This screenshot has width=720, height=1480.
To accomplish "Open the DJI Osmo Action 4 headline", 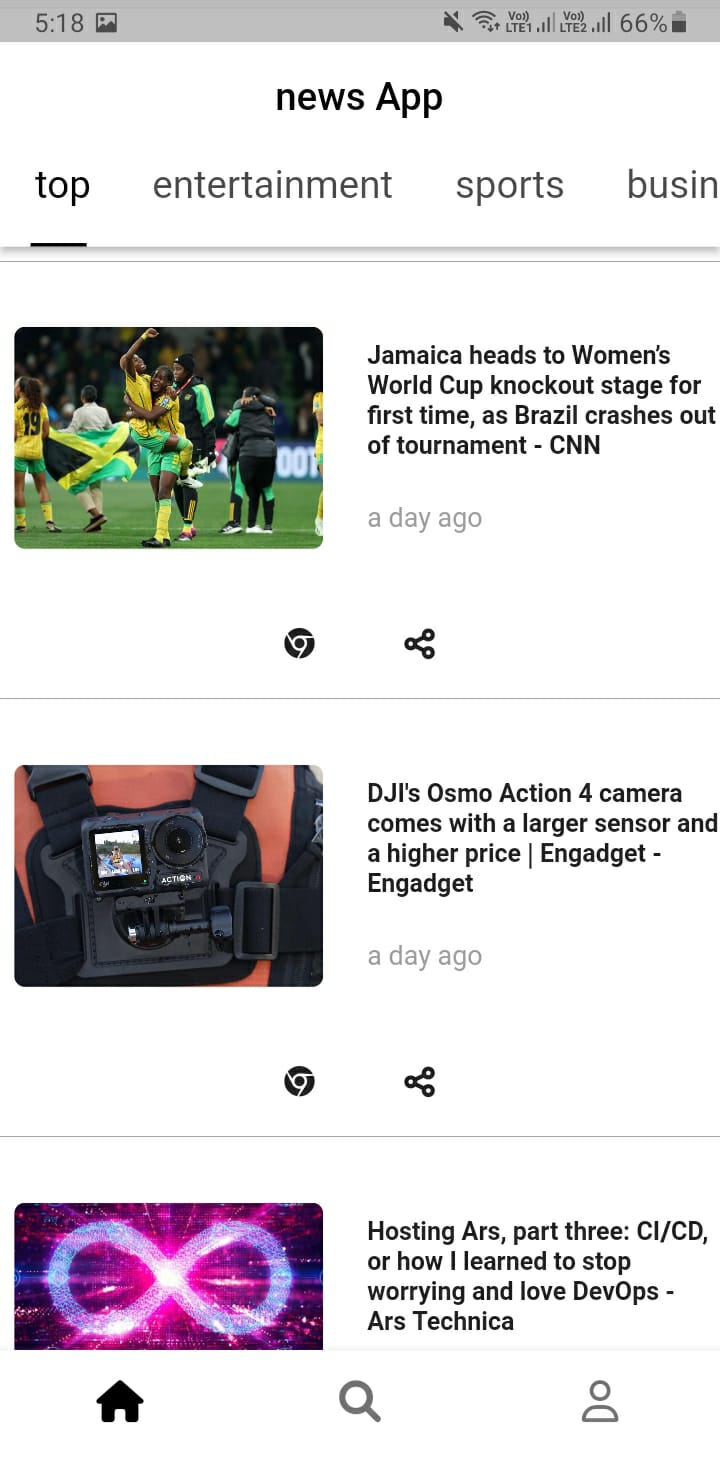I will [x=541, y=838].
